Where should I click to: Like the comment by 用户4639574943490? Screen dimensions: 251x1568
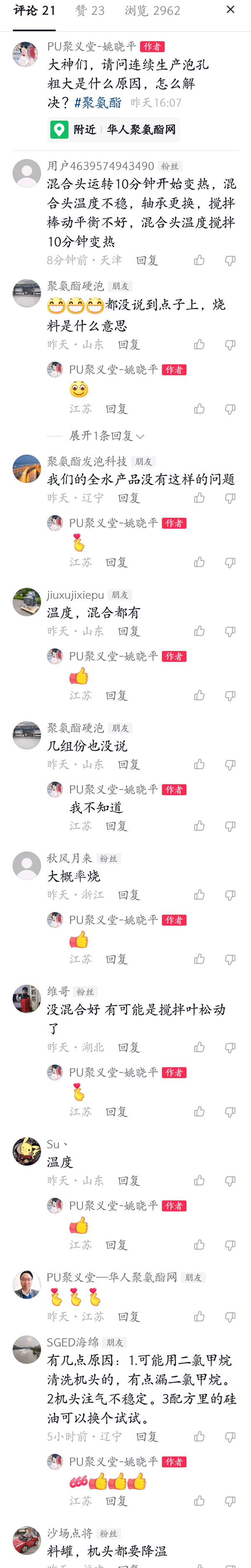click(x=199, y=261)
